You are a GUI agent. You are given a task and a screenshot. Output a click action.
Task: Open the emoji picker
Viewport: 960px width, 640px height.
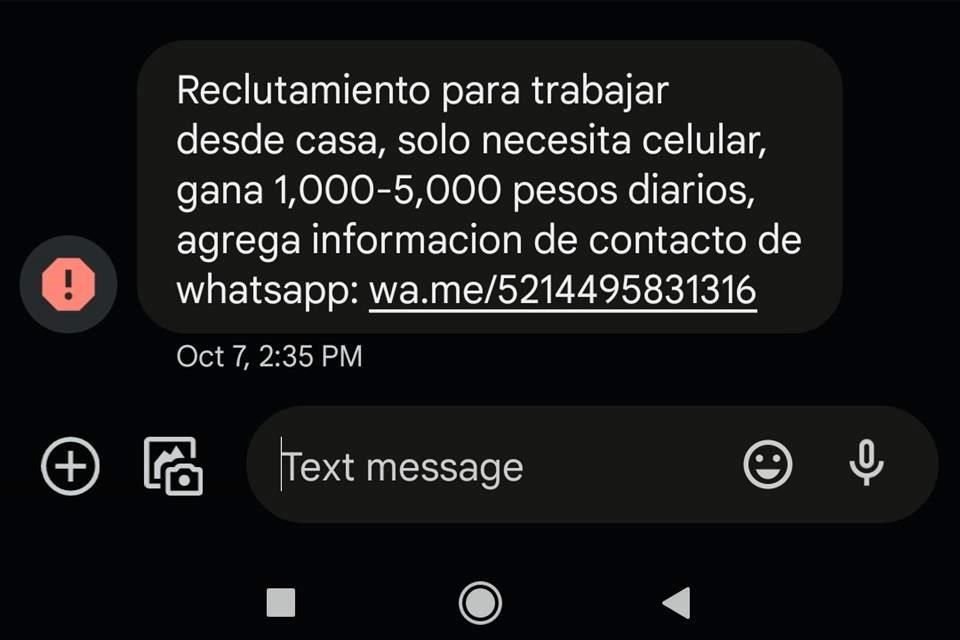768,465
